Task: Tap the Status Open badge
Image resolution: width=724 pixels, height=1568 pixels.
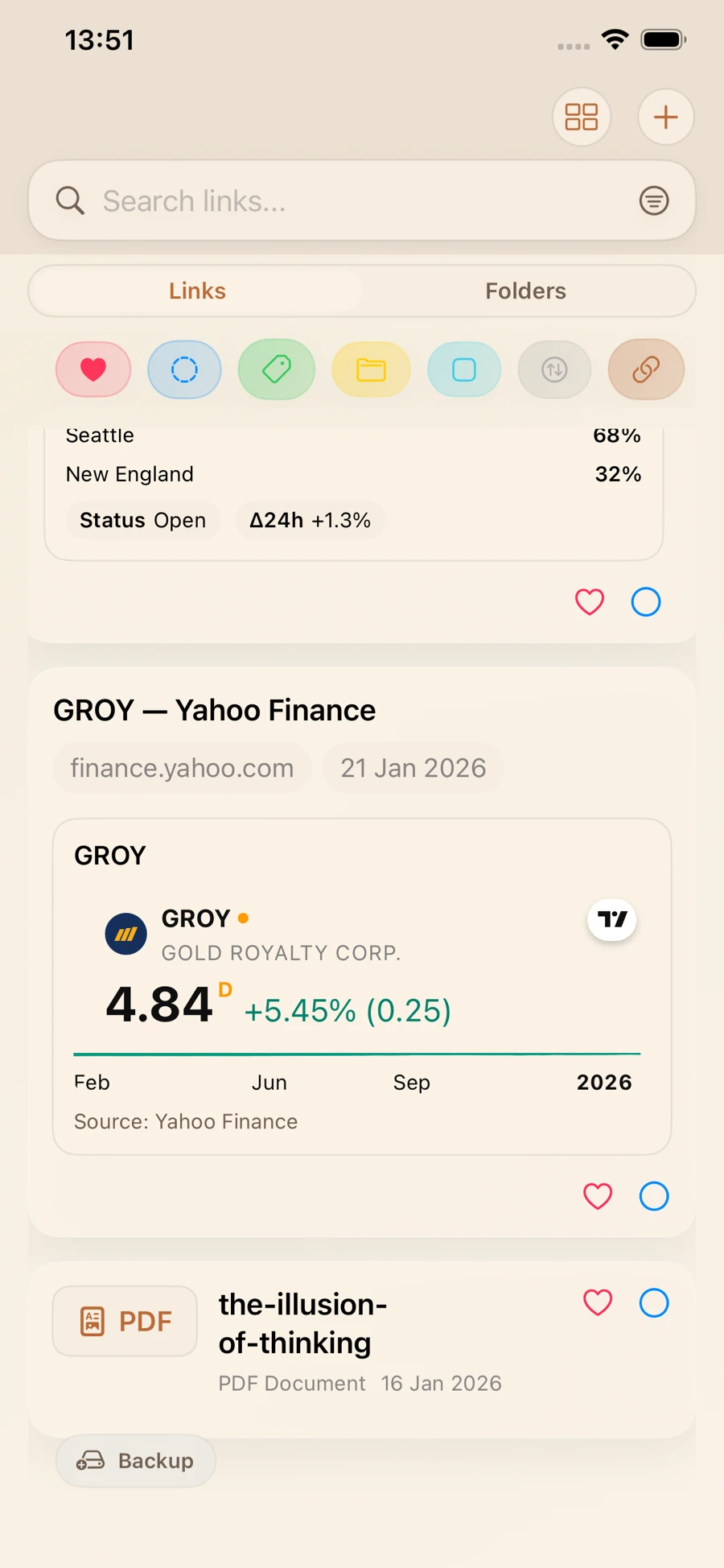Action: [142, 520]
